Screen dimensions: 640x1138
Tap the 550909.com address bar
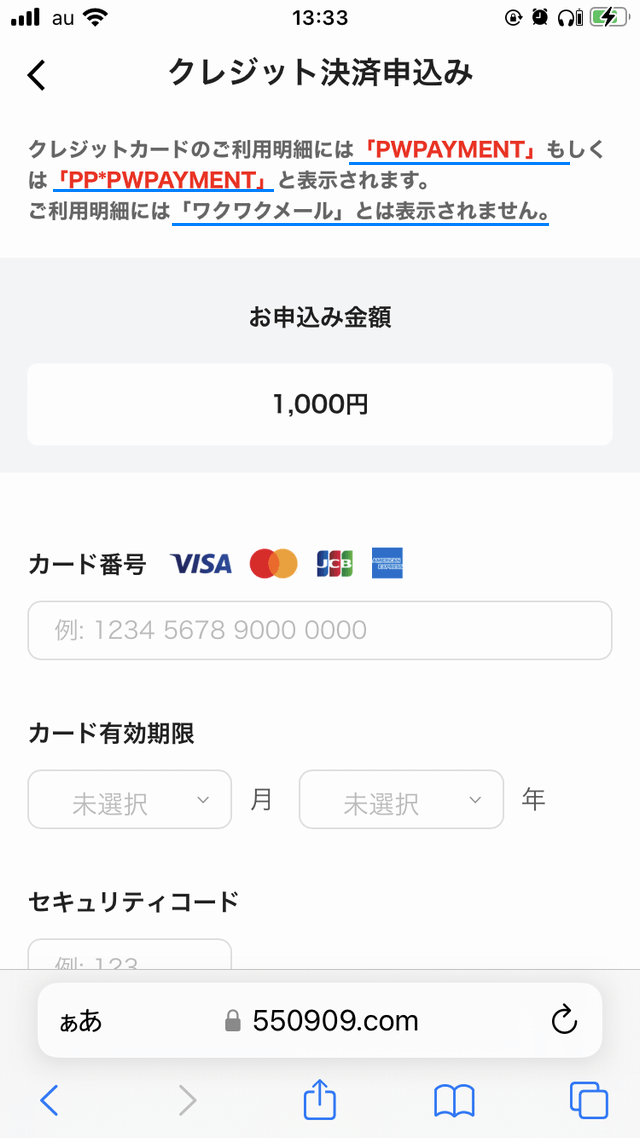coord(322,1020)
